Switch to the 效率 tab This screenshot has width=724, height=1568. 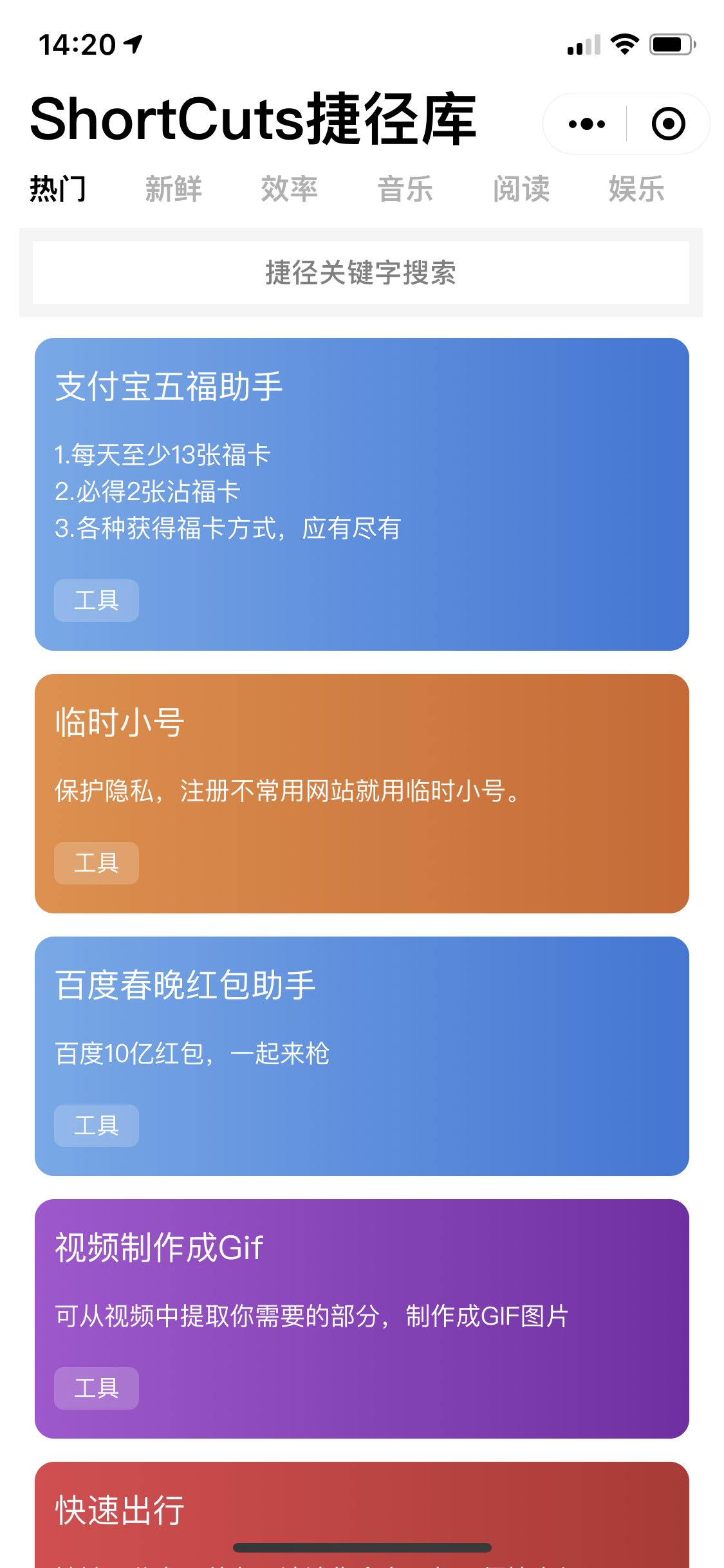[x=289, y=189]
